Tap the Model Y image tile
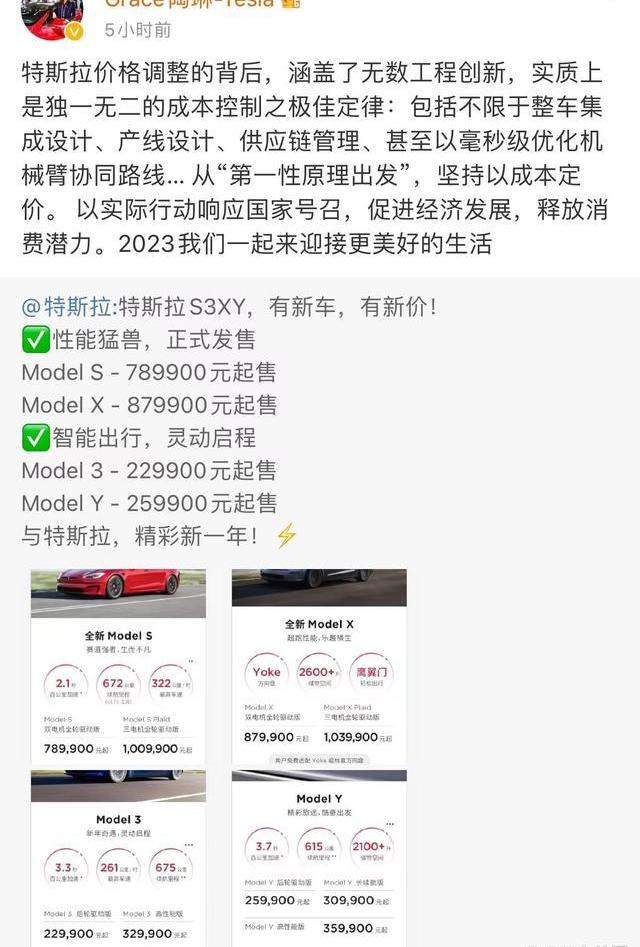This screenshot has width=640, height=947. pos(319,858)
